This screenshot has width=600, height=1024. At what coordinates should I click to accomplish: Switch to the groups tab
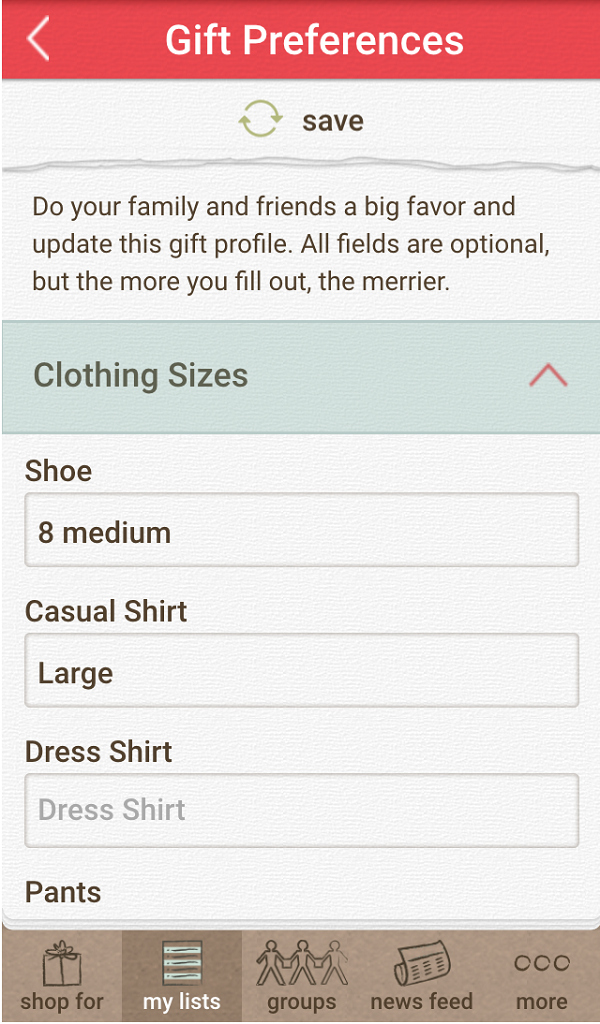(x=301, y=976)
